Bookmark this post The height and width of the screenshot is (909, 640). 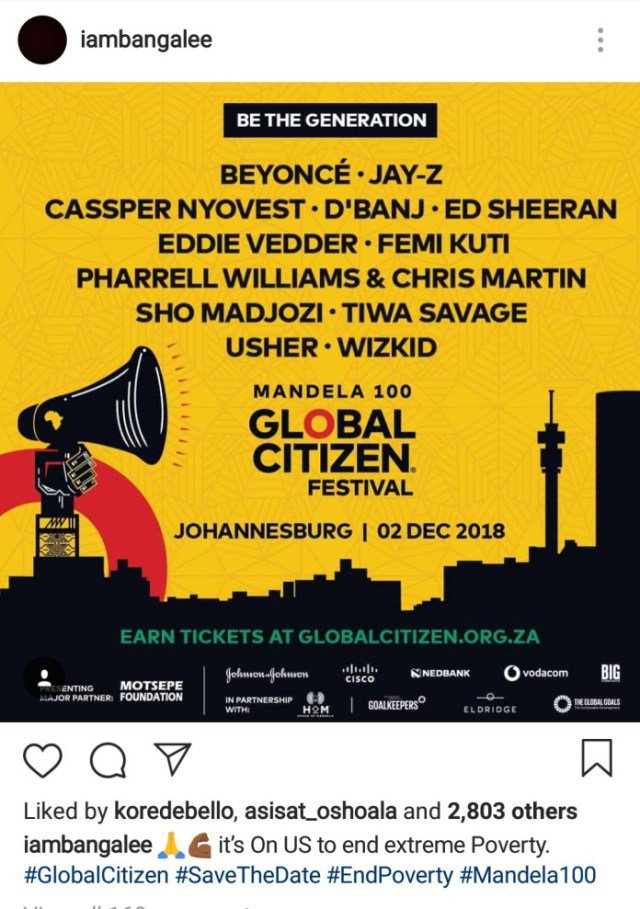pos(597,759)
